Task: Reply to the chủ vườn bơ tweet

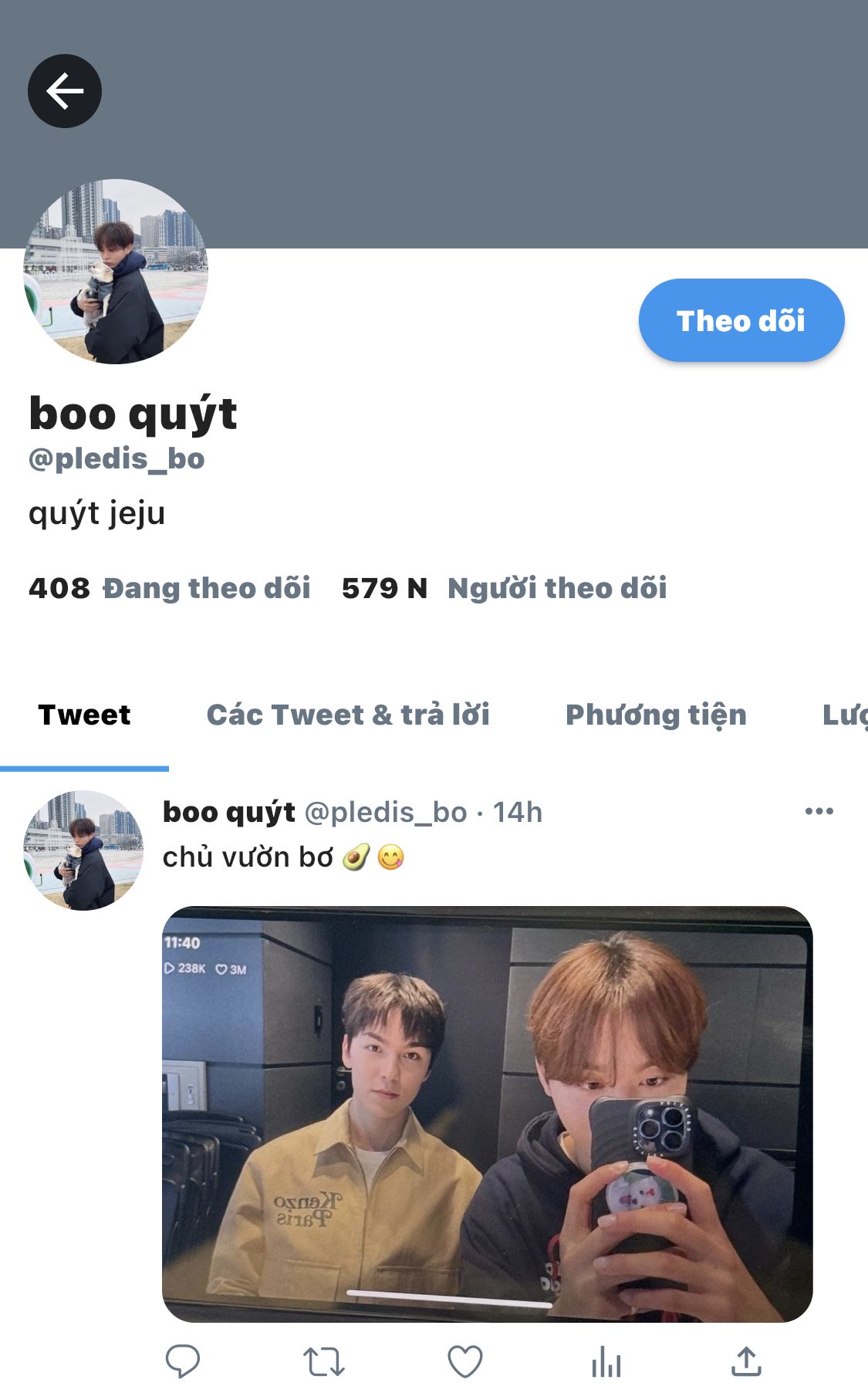Action: pos(183,1361)
